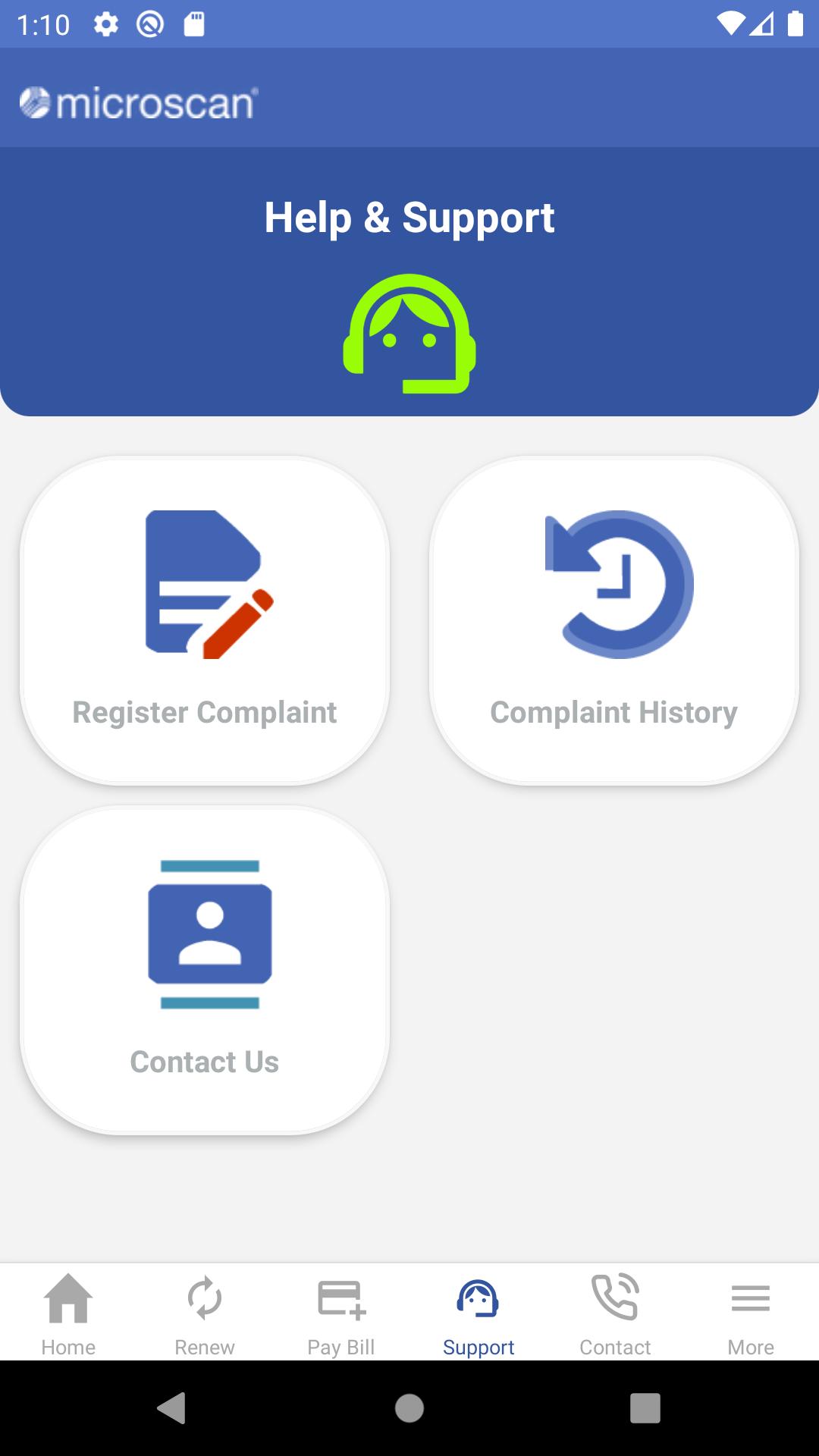Screen dimensions: 819x1456
Task: Tap the system back button
Action: (x=172, y=1408)
